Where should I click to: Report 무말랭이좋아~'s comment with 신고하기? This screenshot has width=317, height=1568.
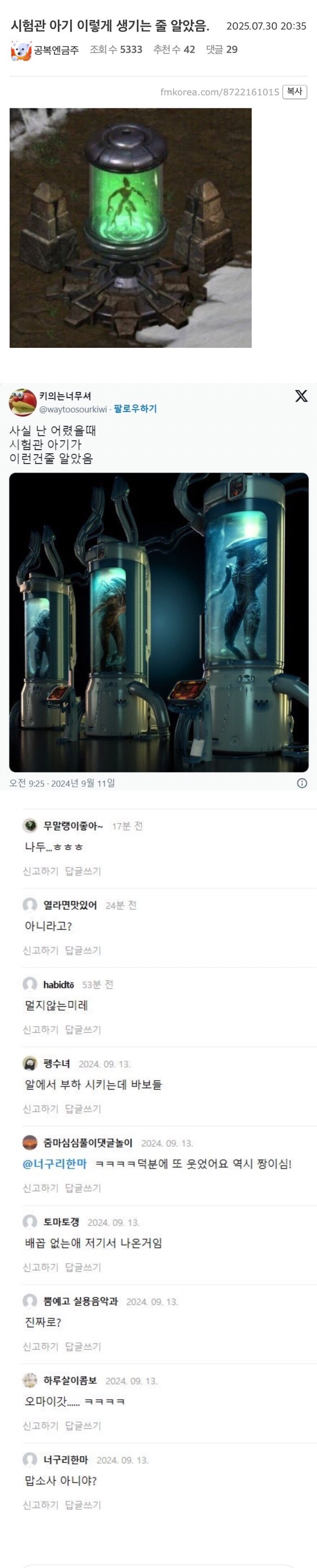tap(40, 871)
